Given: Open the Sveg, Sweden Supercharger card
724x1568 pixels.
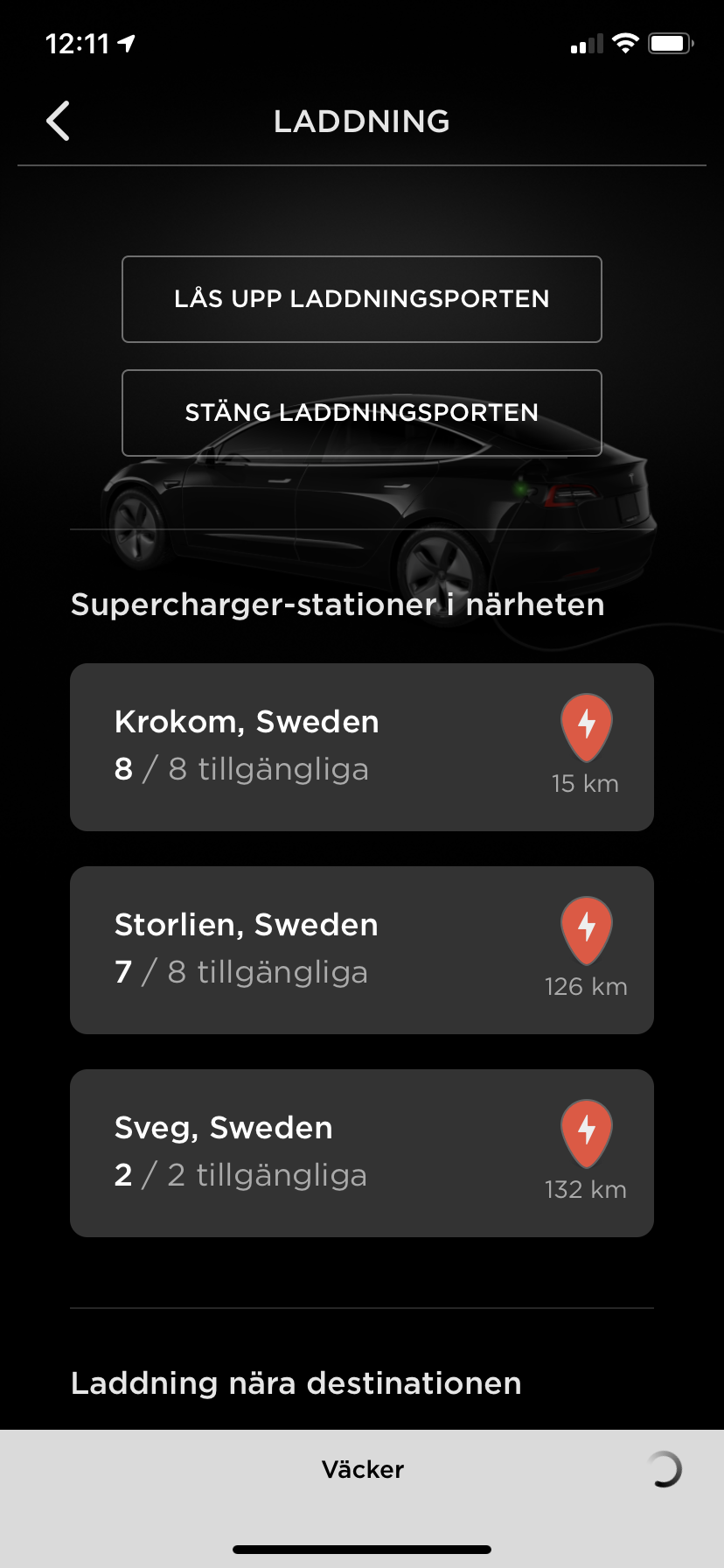Looking at the screenshot, I should coord(362,1153).
